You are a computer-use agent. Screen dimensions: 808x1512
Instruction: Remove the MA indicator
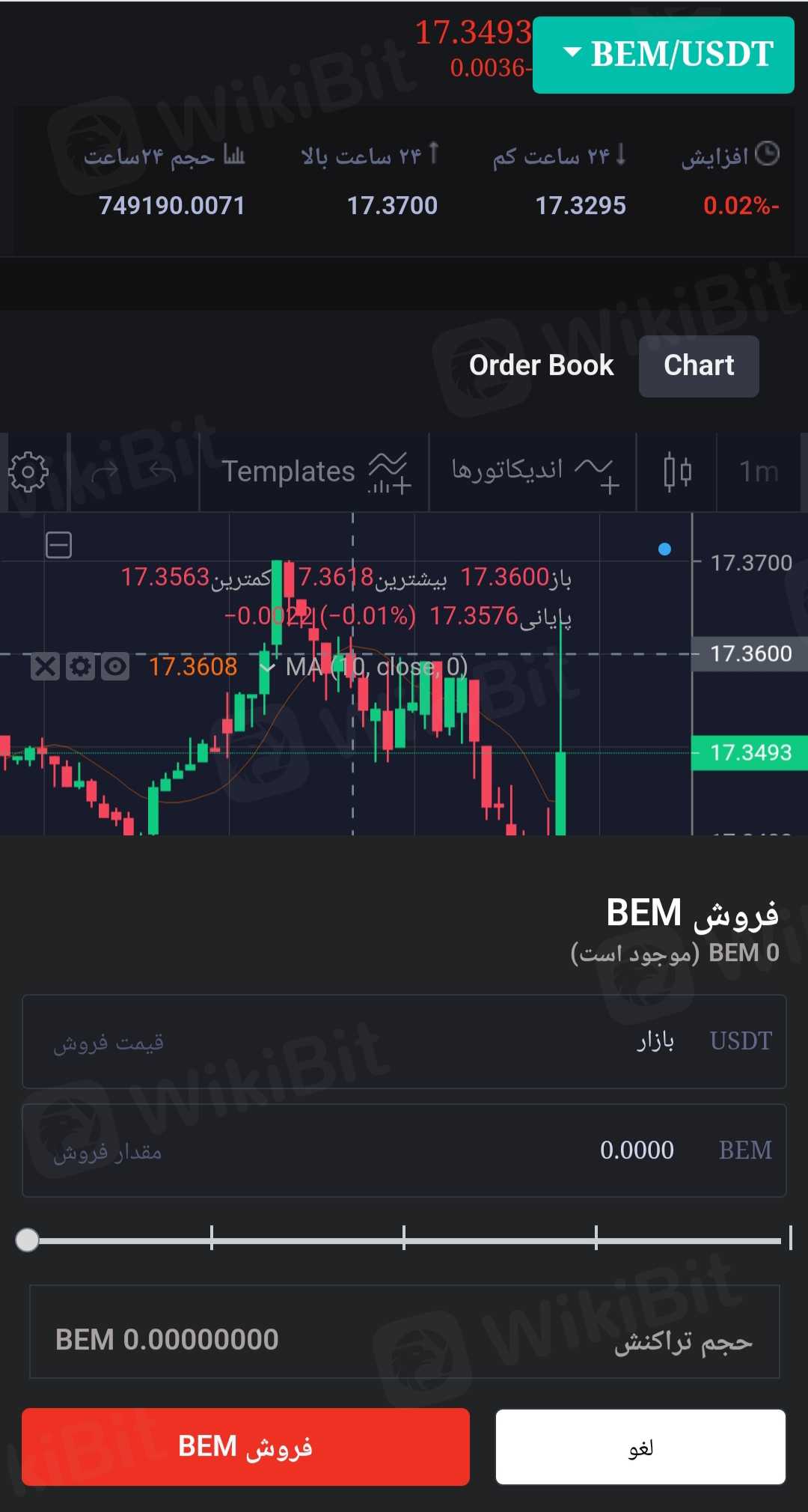pyautogui.click(x=45, y=666)
